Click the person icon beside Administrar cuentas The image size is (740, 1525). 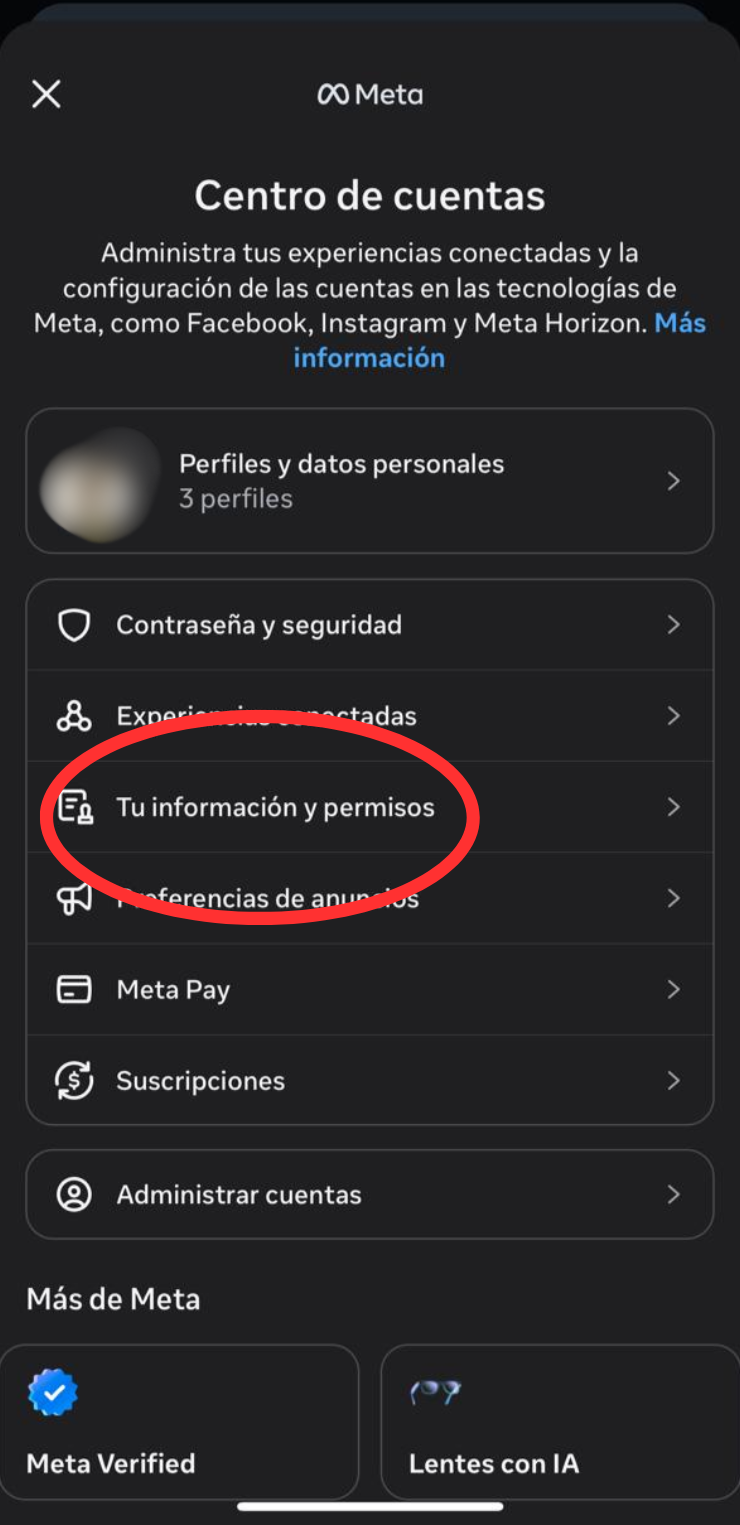pos(74,1194)
